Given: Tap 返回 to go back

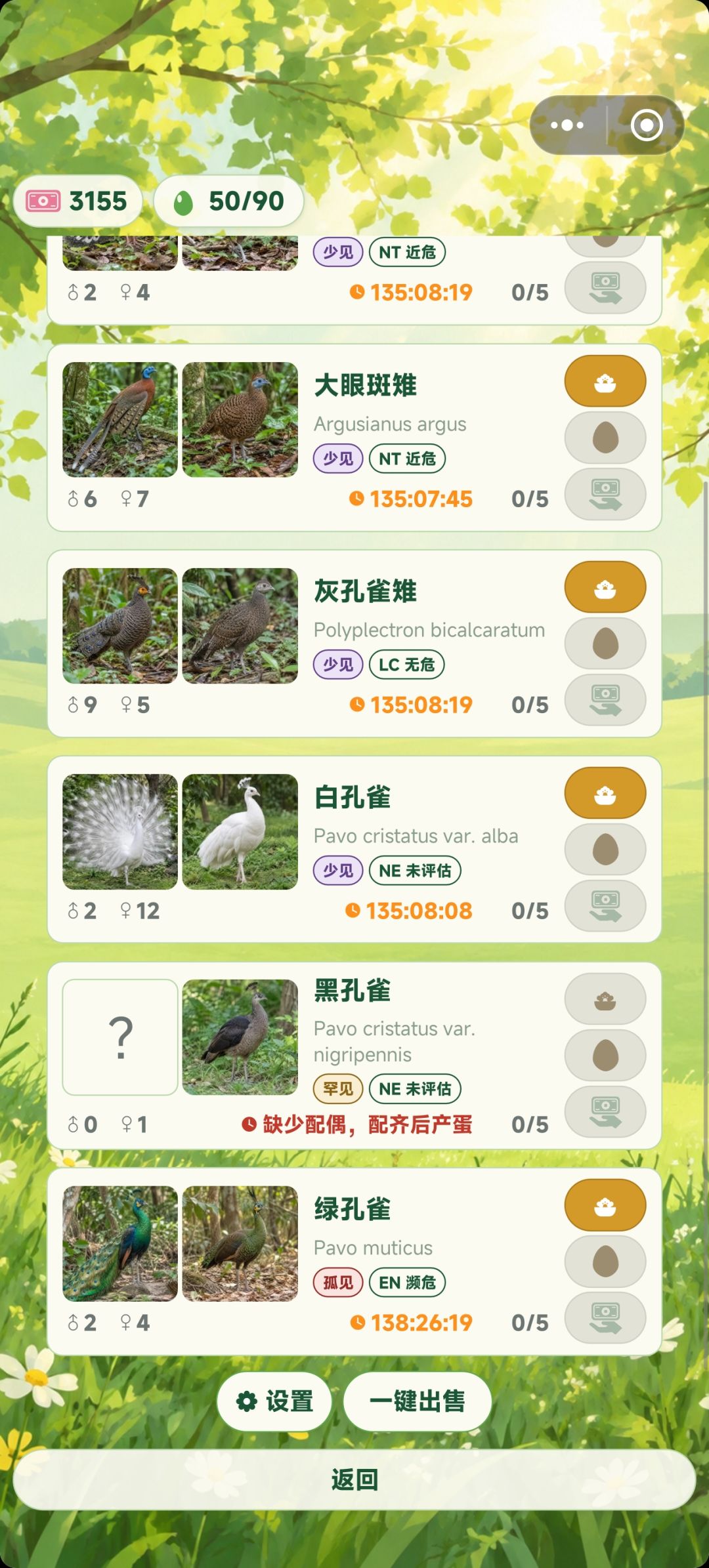Looking at the screenshot, I should [x=354, y=1479].
